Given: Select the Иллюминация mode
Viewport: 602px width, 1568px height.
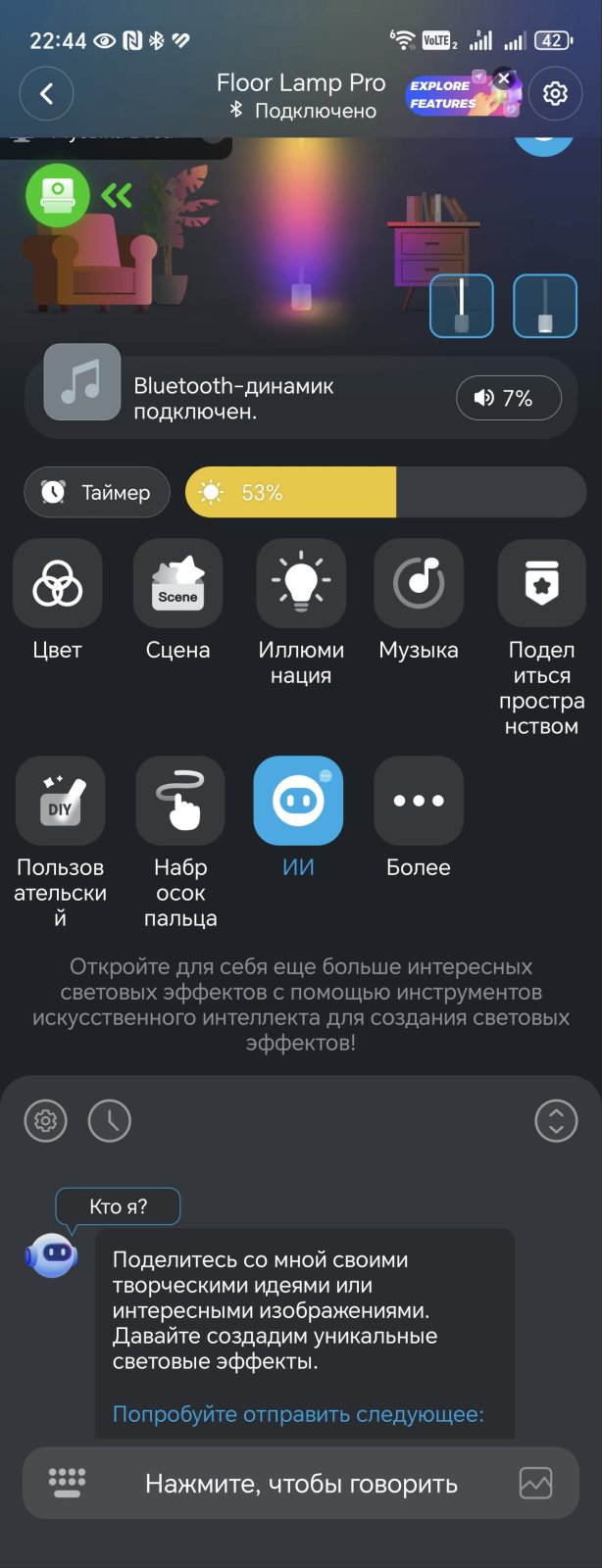Looking at the screenshot, I should [300, 584].
